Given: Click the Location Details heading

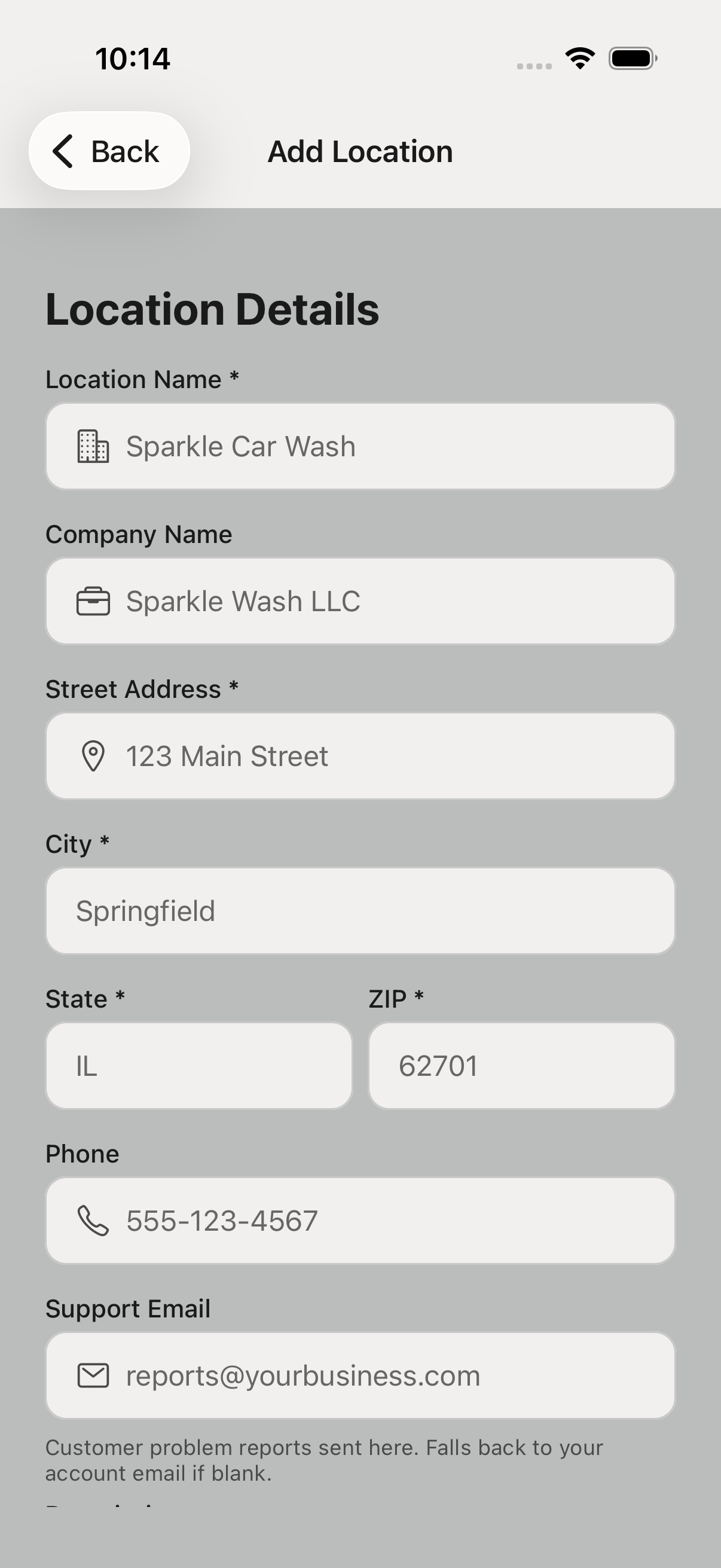Looking at the screenshot, I should click(x=212, y=310).
